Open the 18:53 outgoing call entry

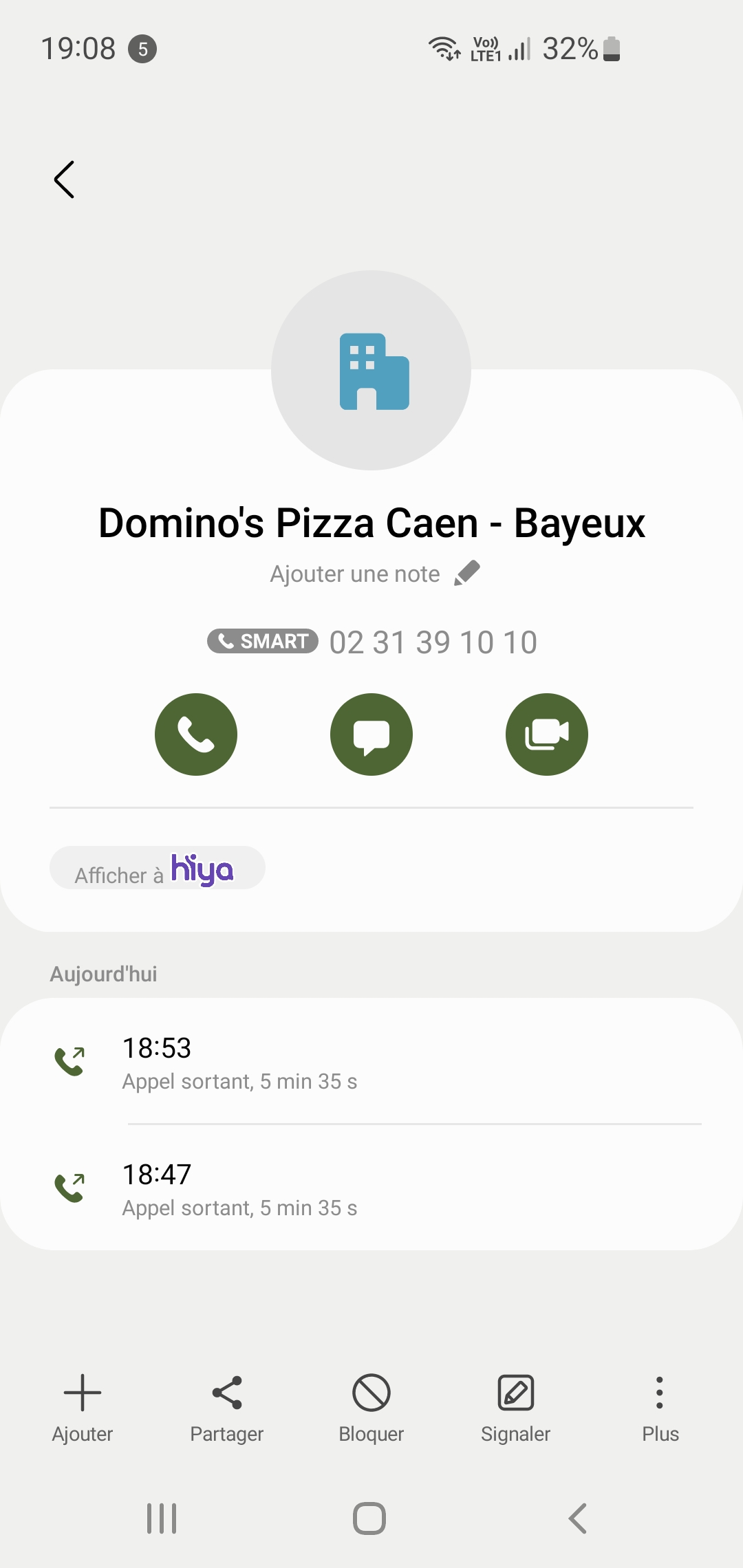(x=371, y=1062)
